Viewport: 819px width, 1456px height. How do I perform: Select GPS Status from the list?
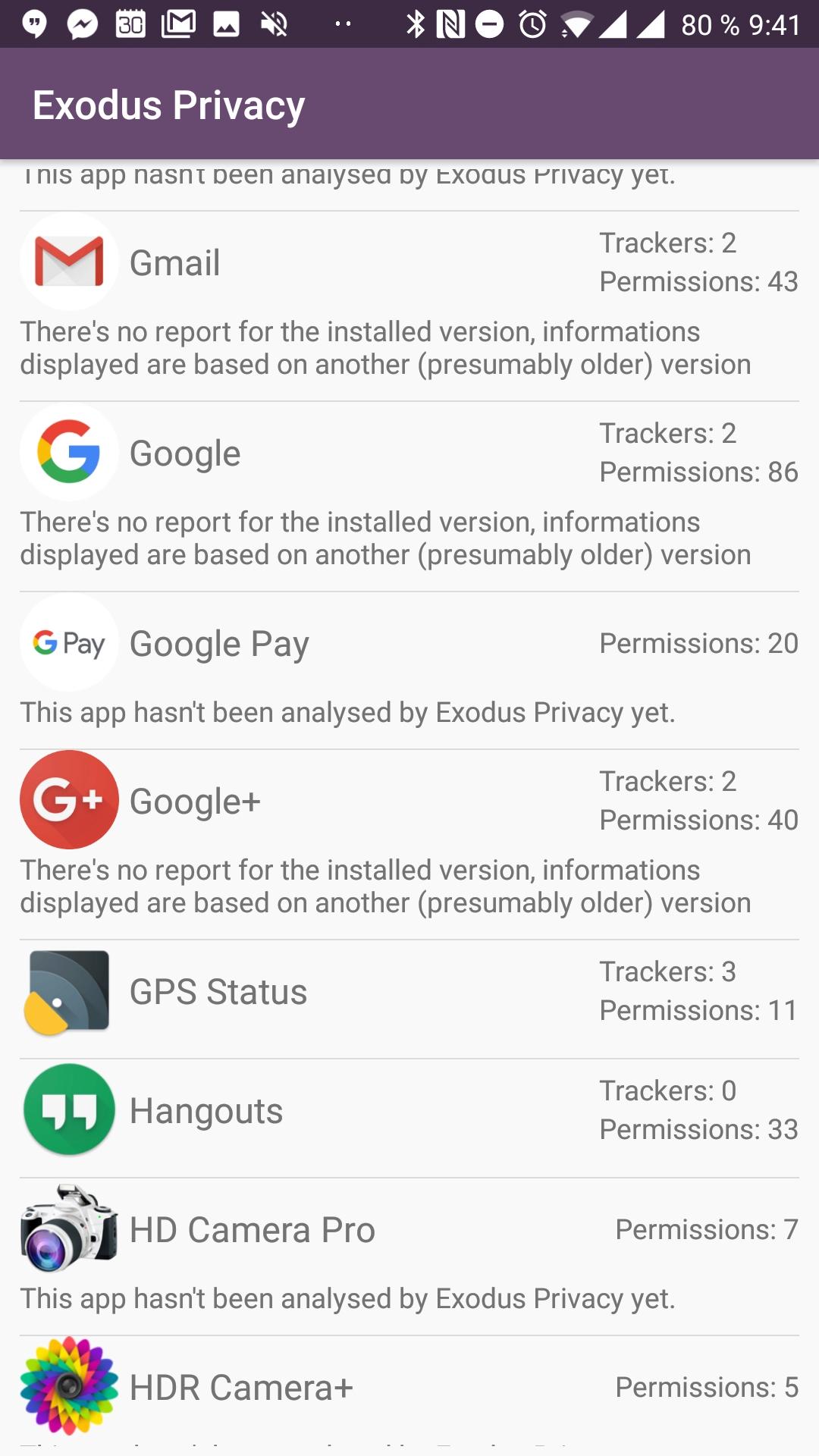409,999
